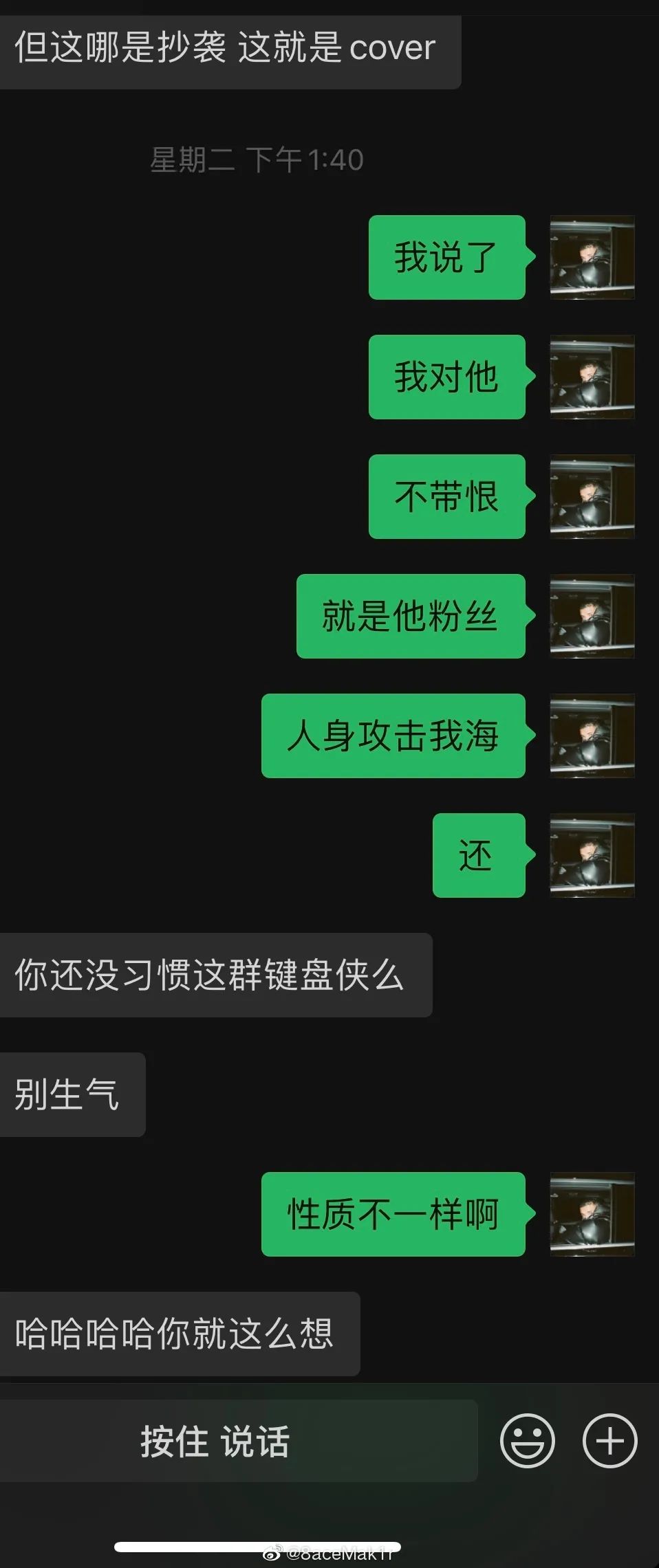
Task: Select the 别生气 message bubble
Action: tap(72, 1093)
